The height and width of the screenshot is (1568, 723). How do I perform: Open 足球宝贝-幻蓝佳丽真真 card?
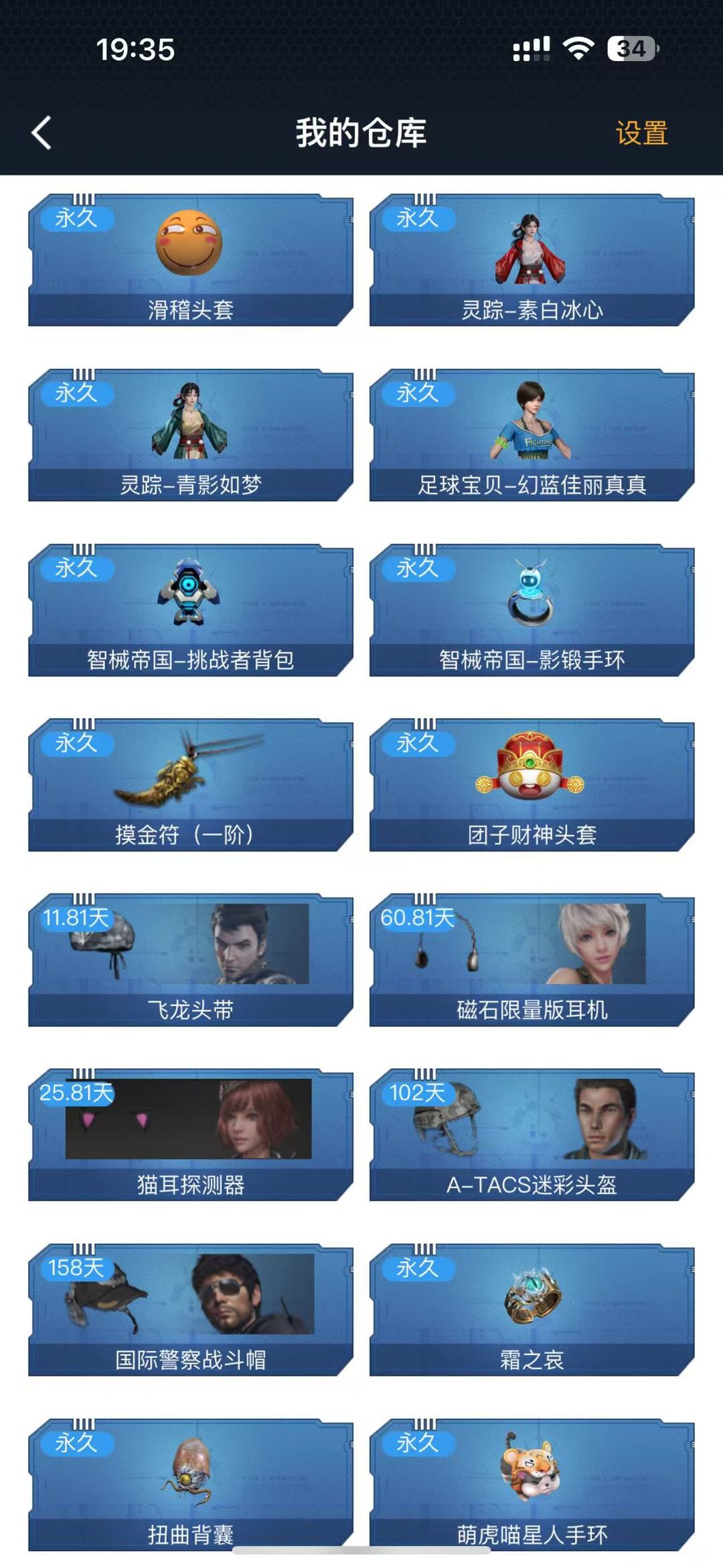tap(532, 435)
